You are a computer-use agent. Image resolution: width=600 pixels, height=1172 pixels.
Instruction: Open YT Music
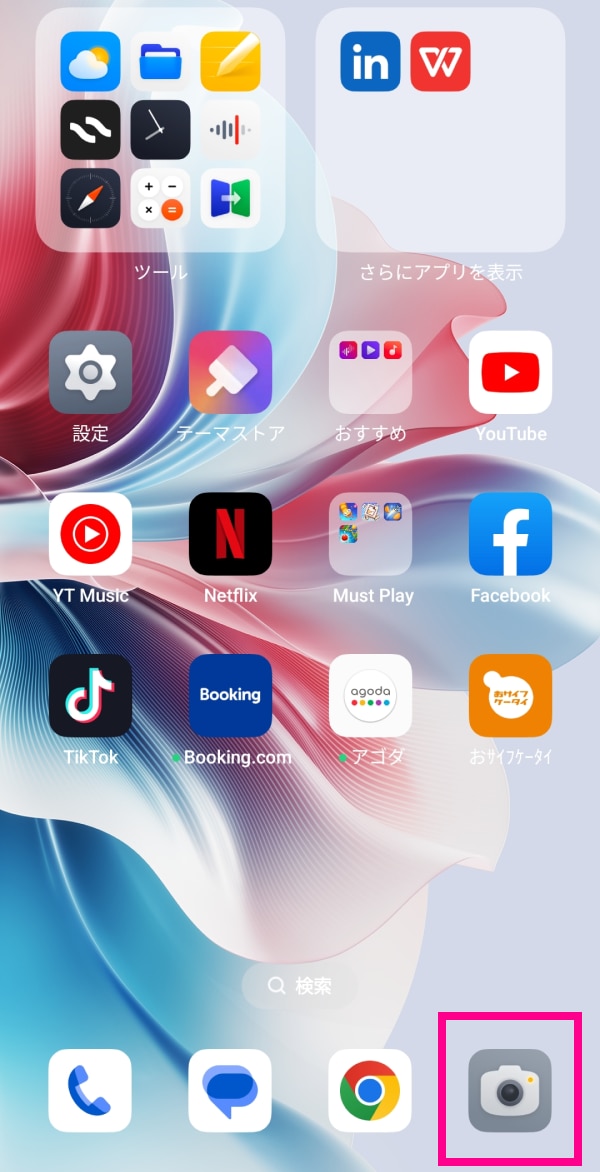tap(90, 534)
